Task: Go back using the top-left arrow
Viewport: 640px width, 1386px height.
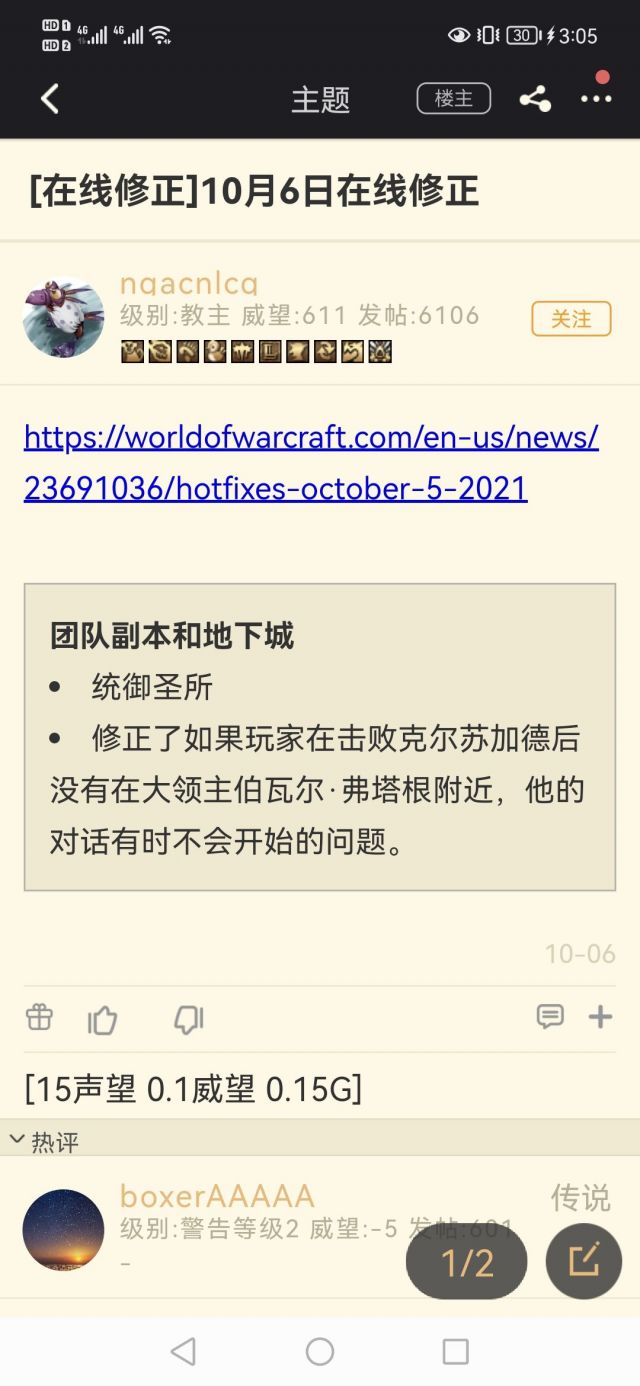Action: click(50, 99)
